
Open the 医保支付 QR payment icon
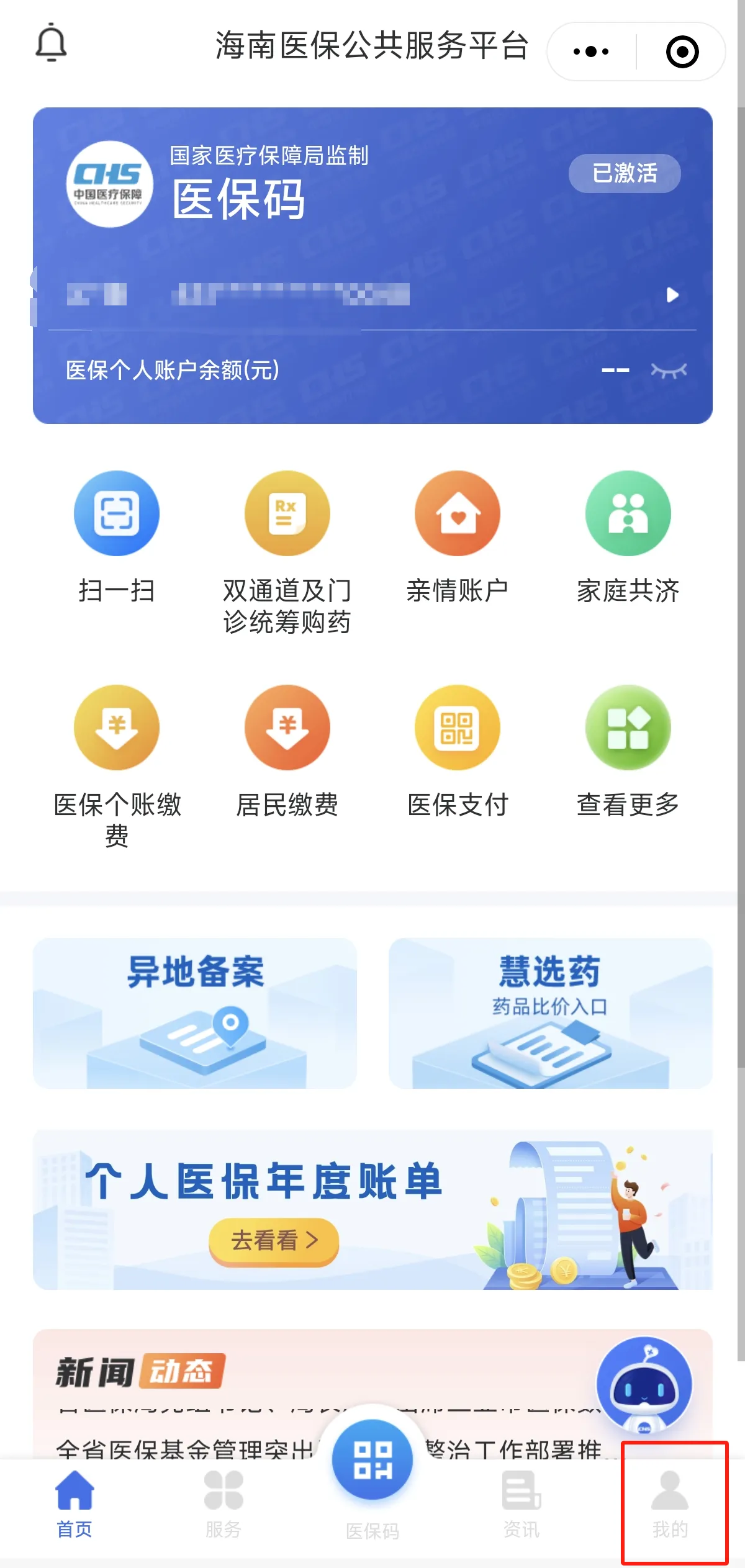tap(458, 728)
